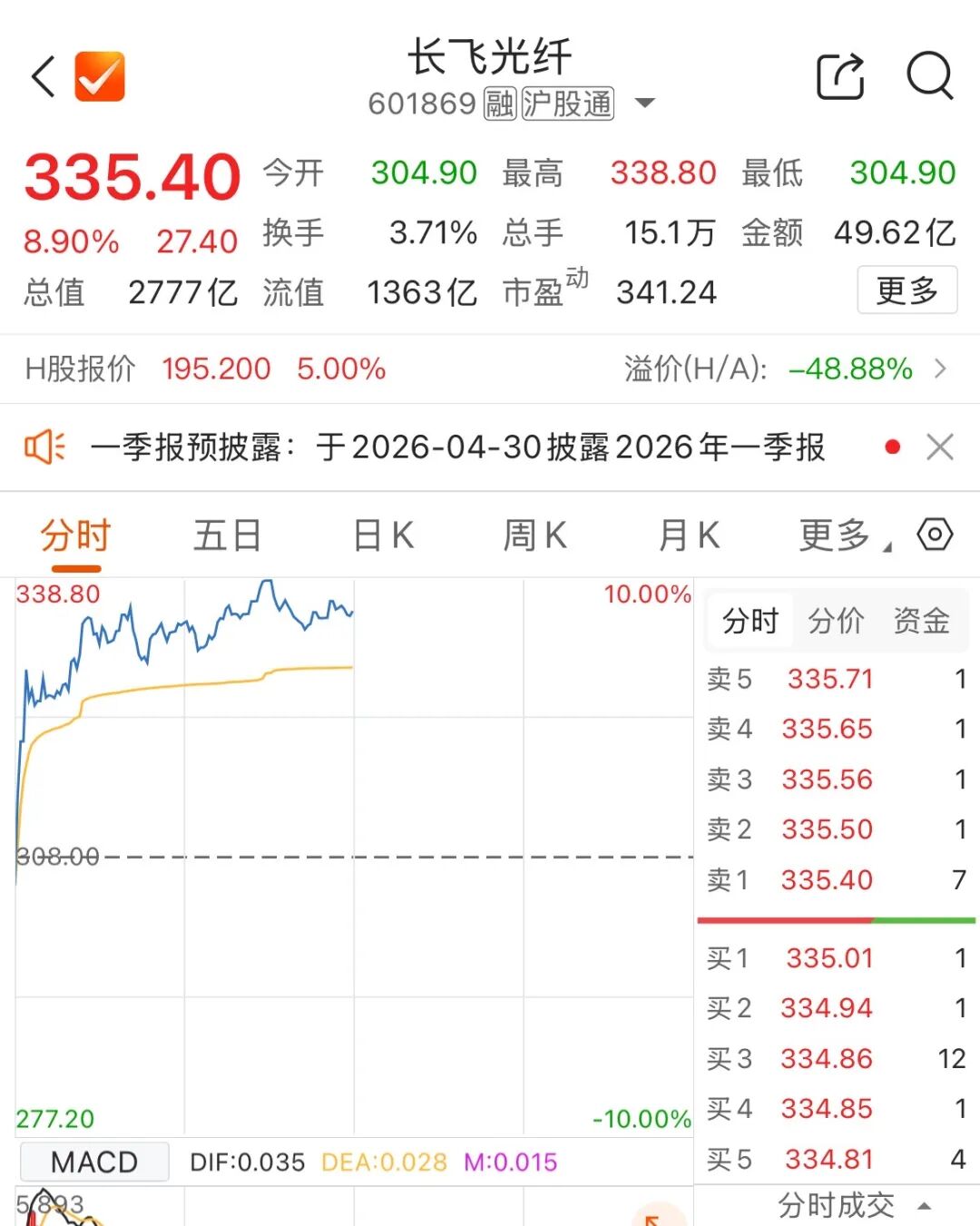980x1226 pixels.
Task: Switch to the 五日 chart tab
Action: click(227, 535)
